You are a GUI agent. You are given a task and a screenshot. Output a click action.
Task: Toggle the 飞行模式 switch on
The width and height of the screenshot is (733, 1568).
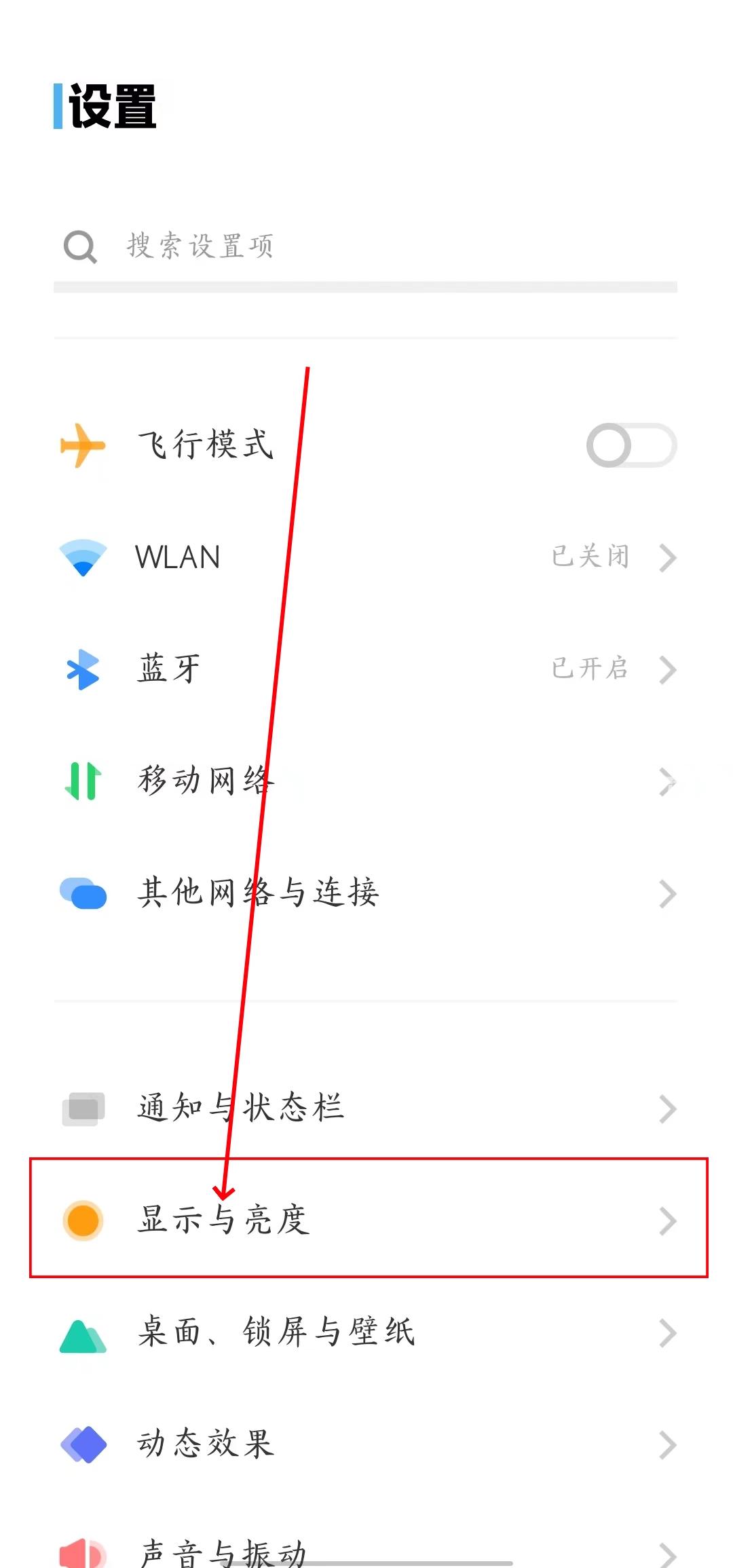click(x=631, y=446)
